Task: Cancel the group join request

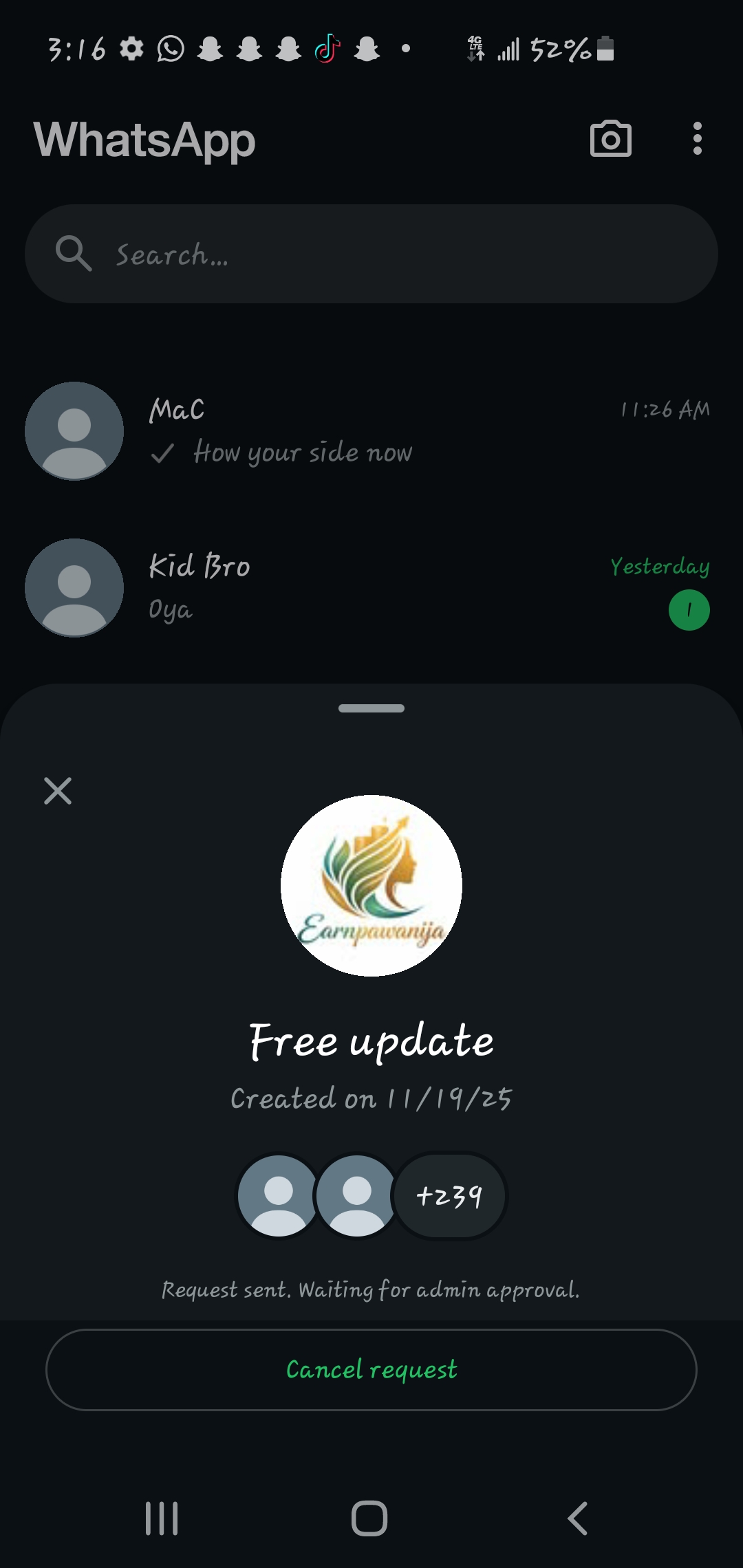Action: tap(371, 1370)
